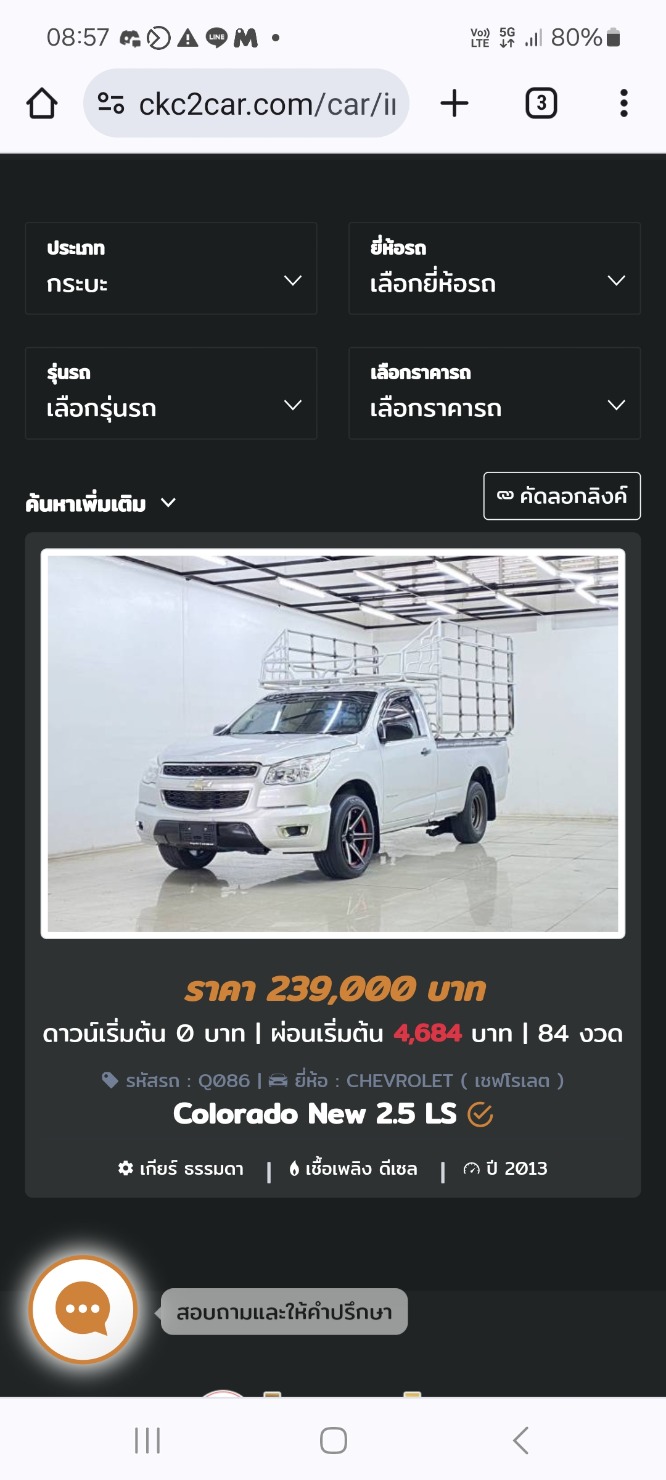This screenshot has height=1480, width=666.
Task: View the 3 open tabs
Action: point(541,103)
